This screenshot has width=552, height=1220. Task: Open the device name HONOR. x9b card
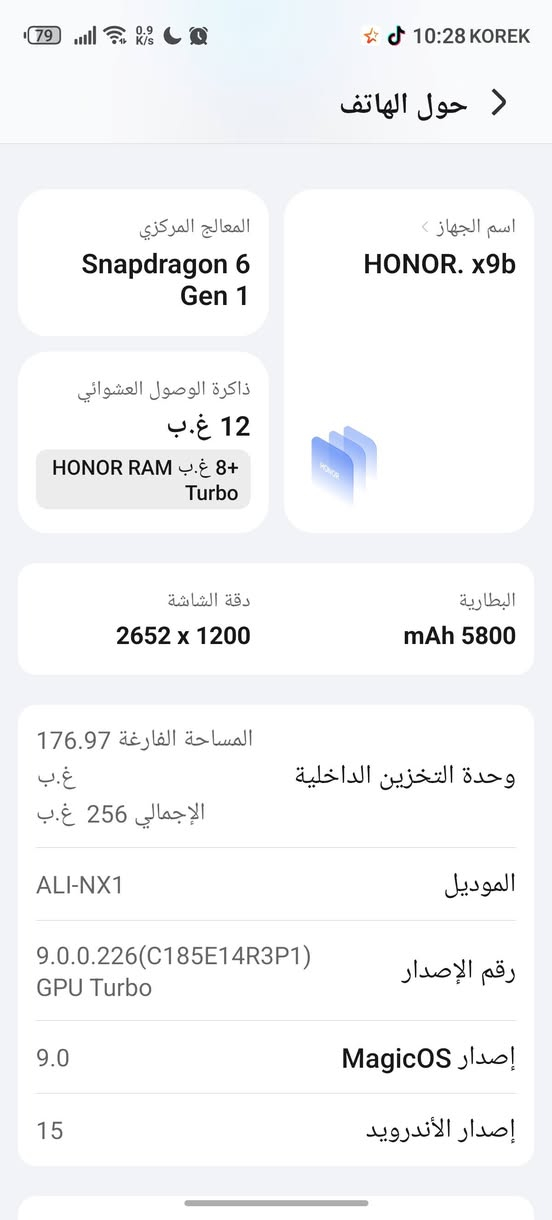[x=409, y=361]
